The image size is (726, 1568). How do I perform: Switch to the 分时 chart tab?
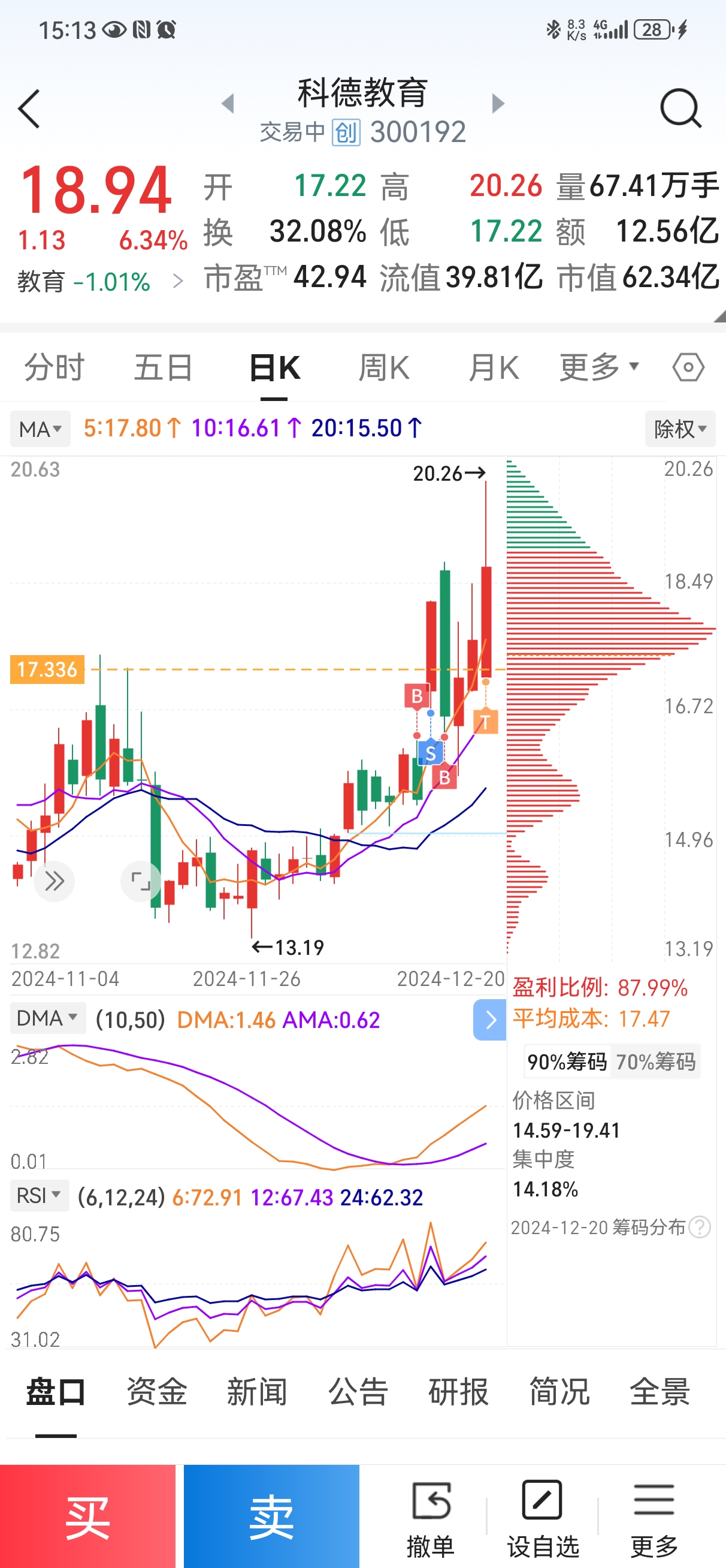(x=54, y=367)
